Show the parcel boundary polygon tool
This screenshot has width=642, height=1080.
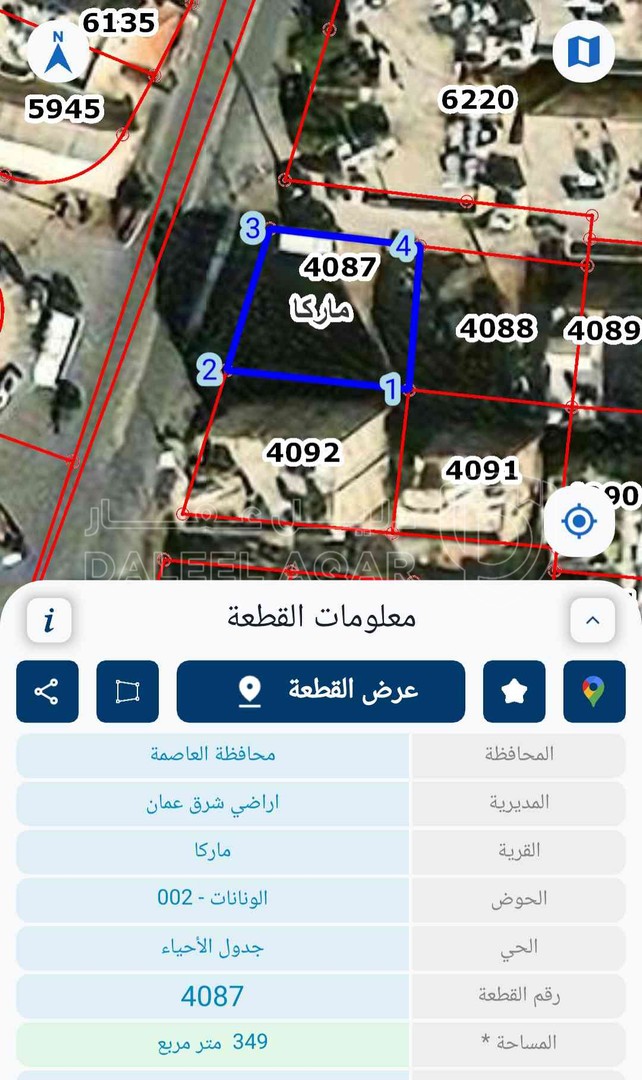pyautogui.click(x=127, y=691)
